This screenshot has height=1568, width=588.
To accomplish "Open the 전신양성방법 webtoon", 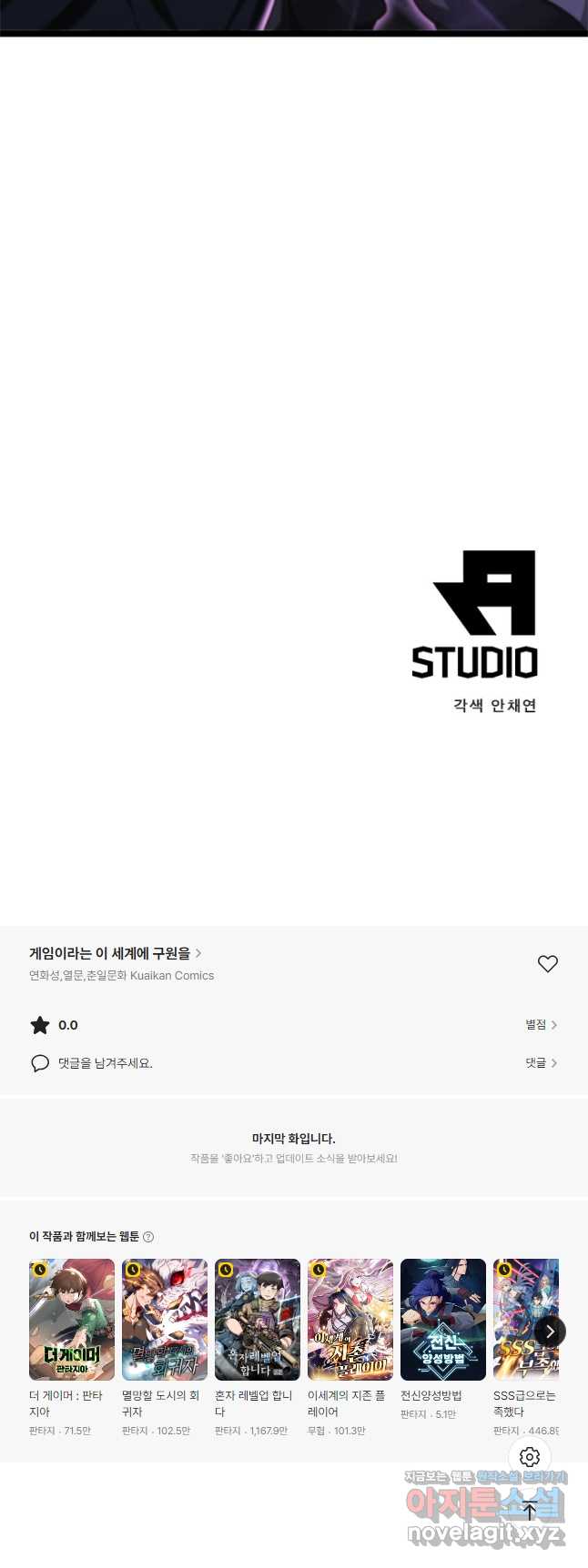I will (443, 1320).
